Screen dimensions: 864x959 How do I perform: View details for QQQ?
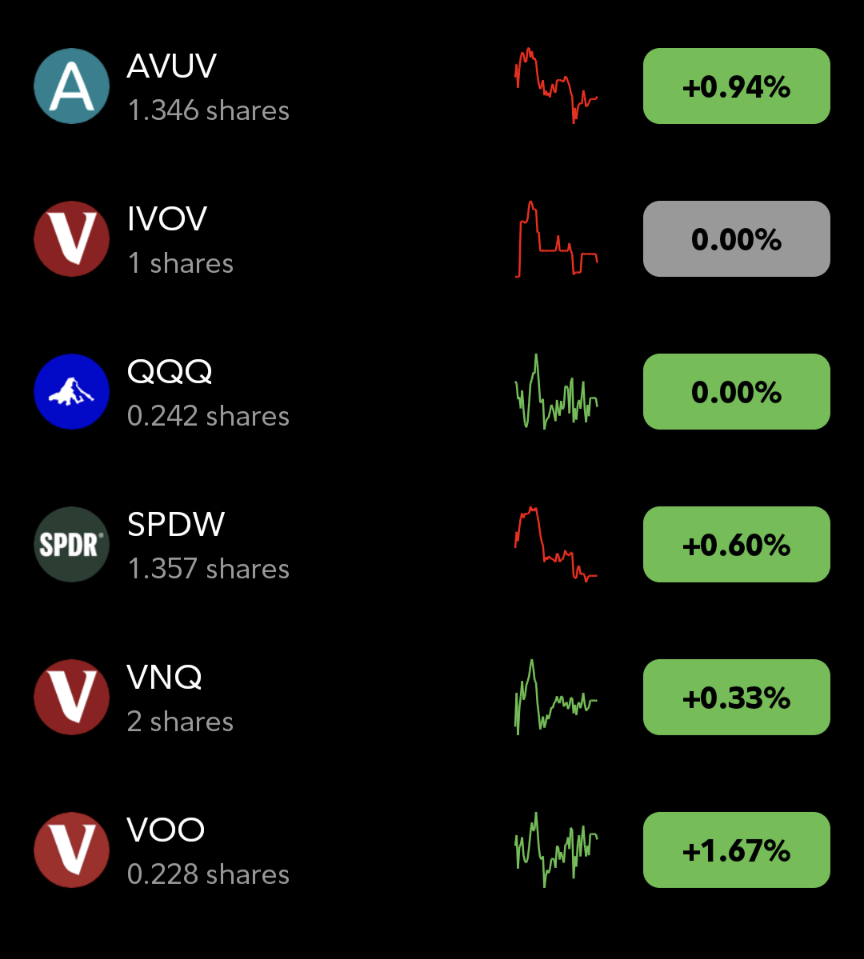(x=208, y=392)
